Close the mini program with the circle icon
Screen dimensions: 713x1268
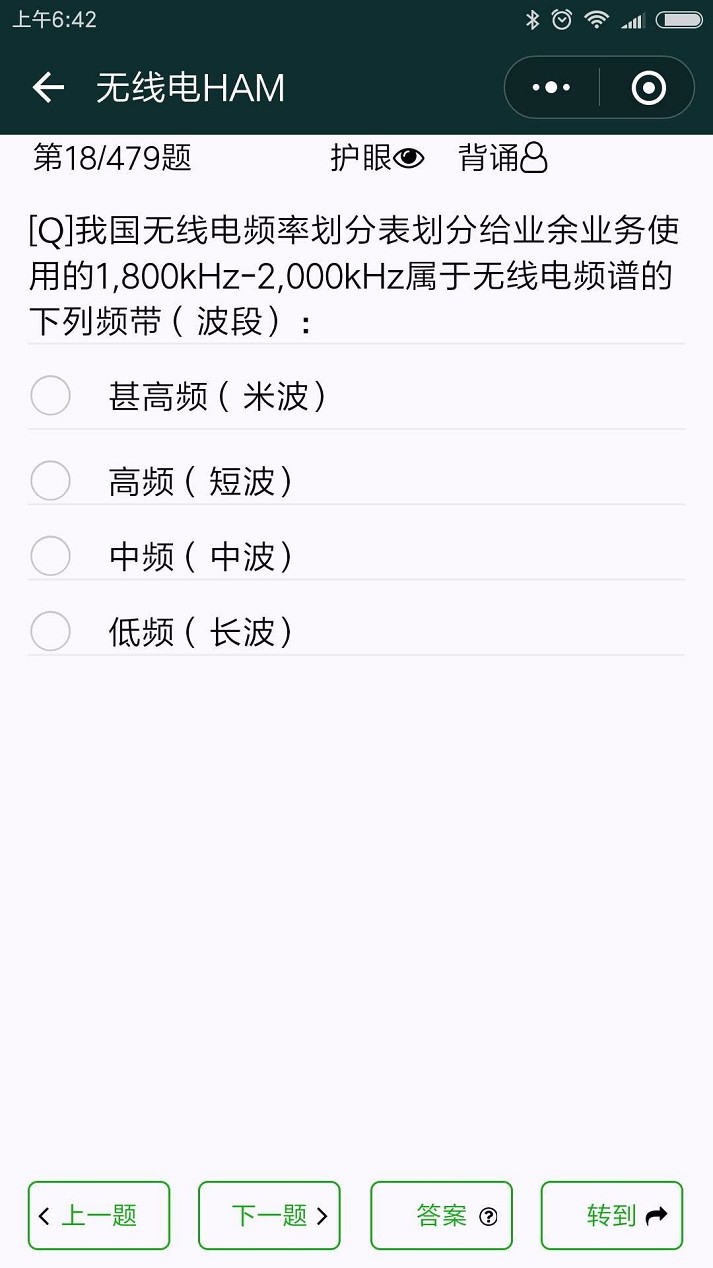pyautogui.click(x=648, y=88)
